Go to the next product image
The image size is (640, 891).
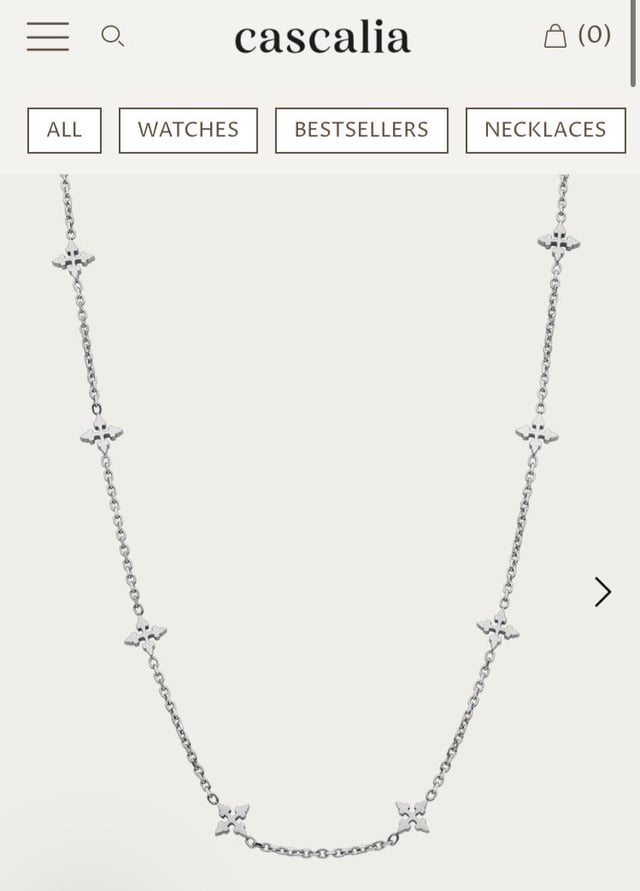602,592
